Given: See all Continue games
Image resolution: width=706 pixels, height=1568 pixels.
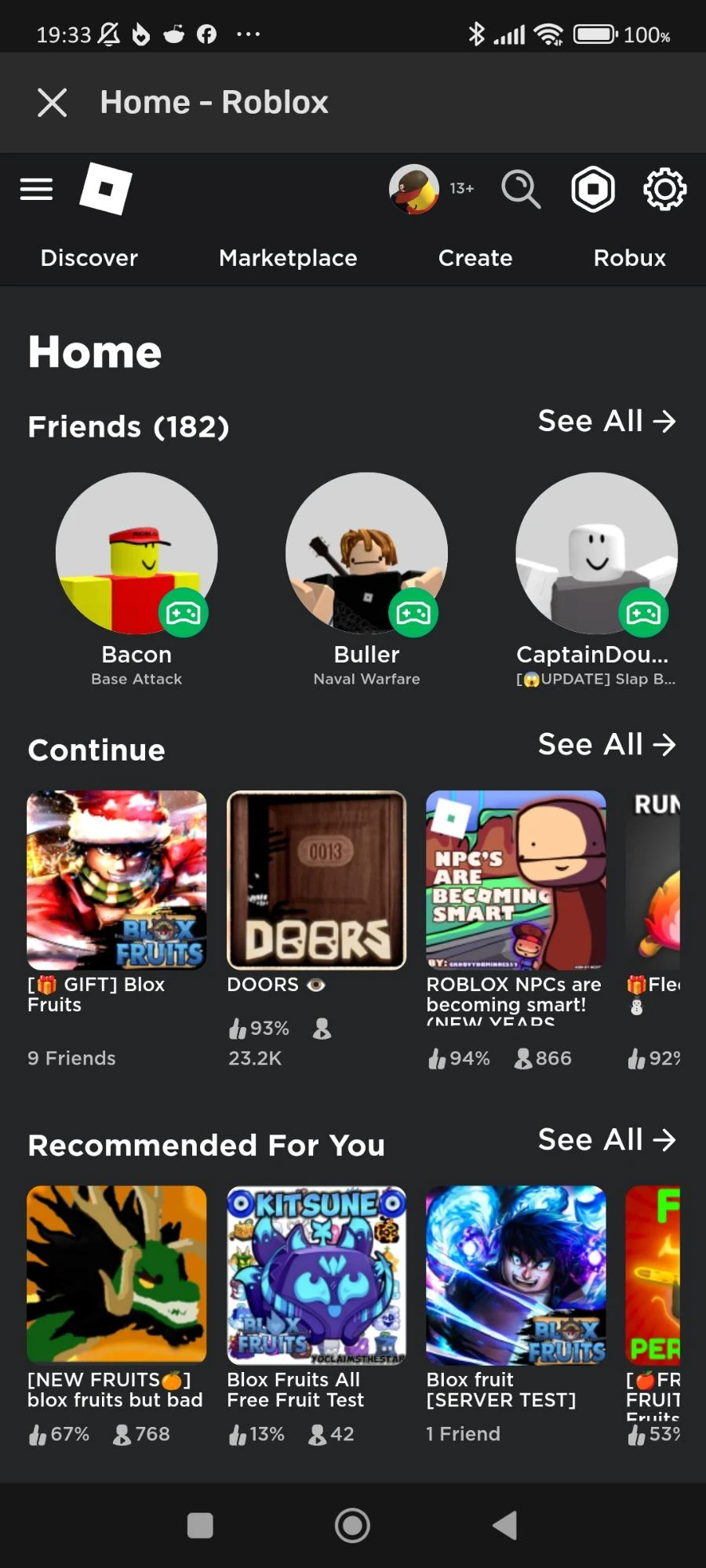Looking at the screenshot, I should [606, 745].
